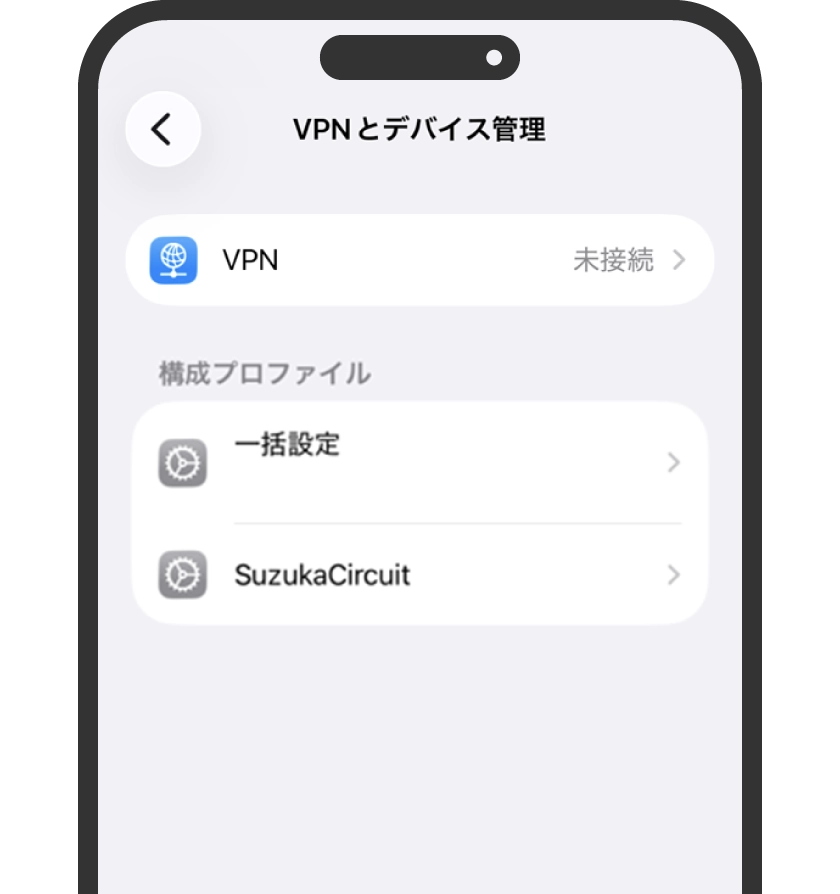Tap the gear icon for SuzukaCircuit profile
Viewport: 840px width, 894px height.
click(183, 575)
